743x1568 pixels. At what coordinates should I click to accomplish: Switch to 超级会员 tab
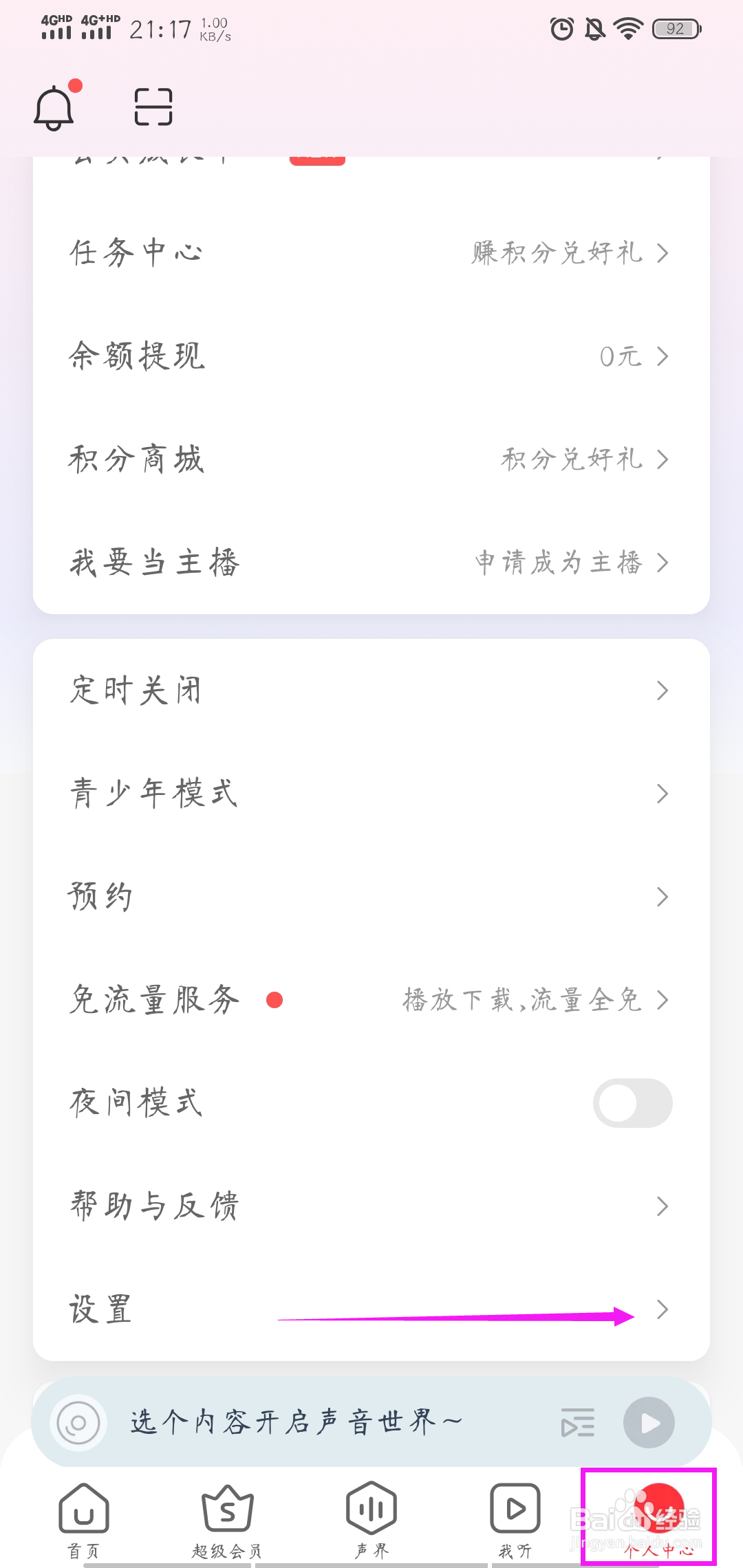[227, 1521]
